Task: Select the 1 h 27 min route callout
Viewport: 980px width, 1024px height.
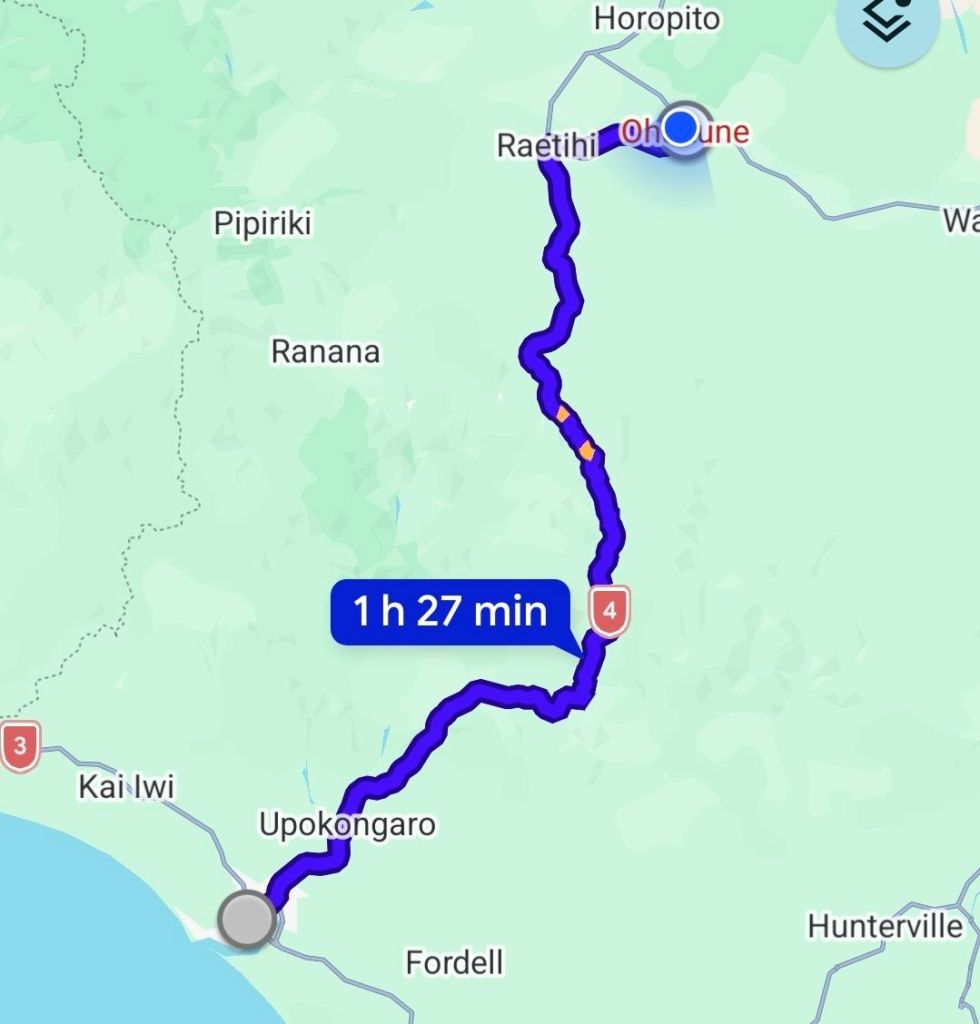Action: [450, 611]
